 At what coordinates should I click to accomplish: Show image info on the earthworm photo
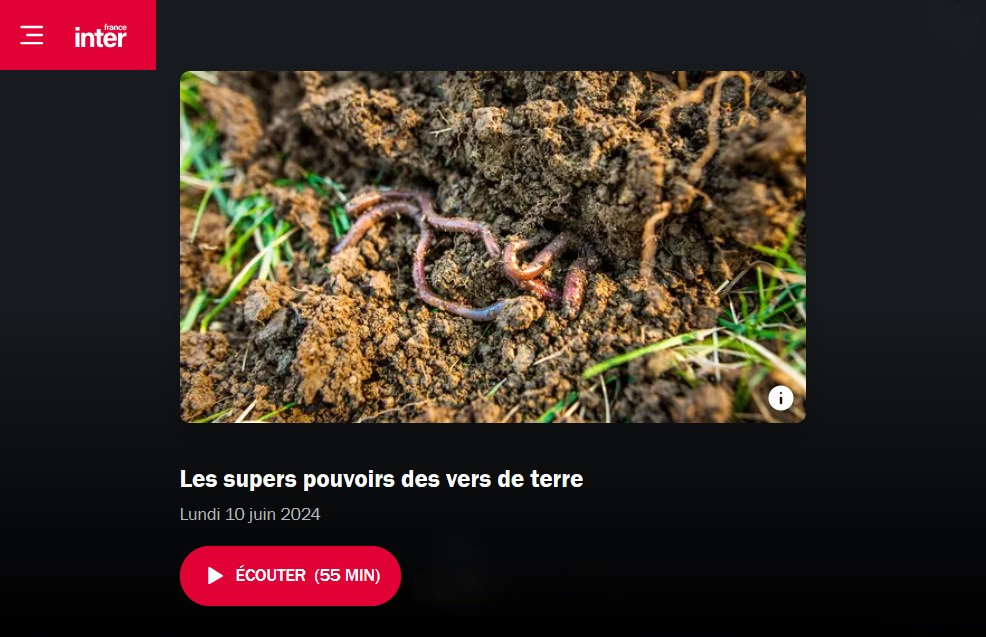pyautogui.click(x=780, y=398)
